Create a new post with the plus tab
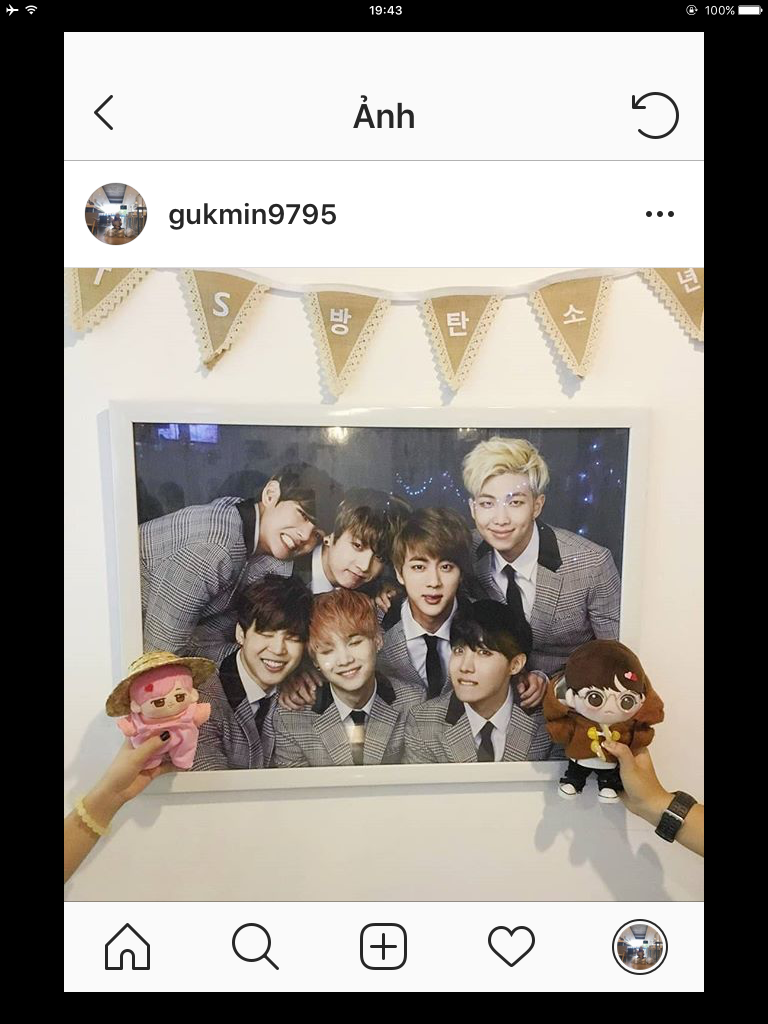 (x=383, y=946)
